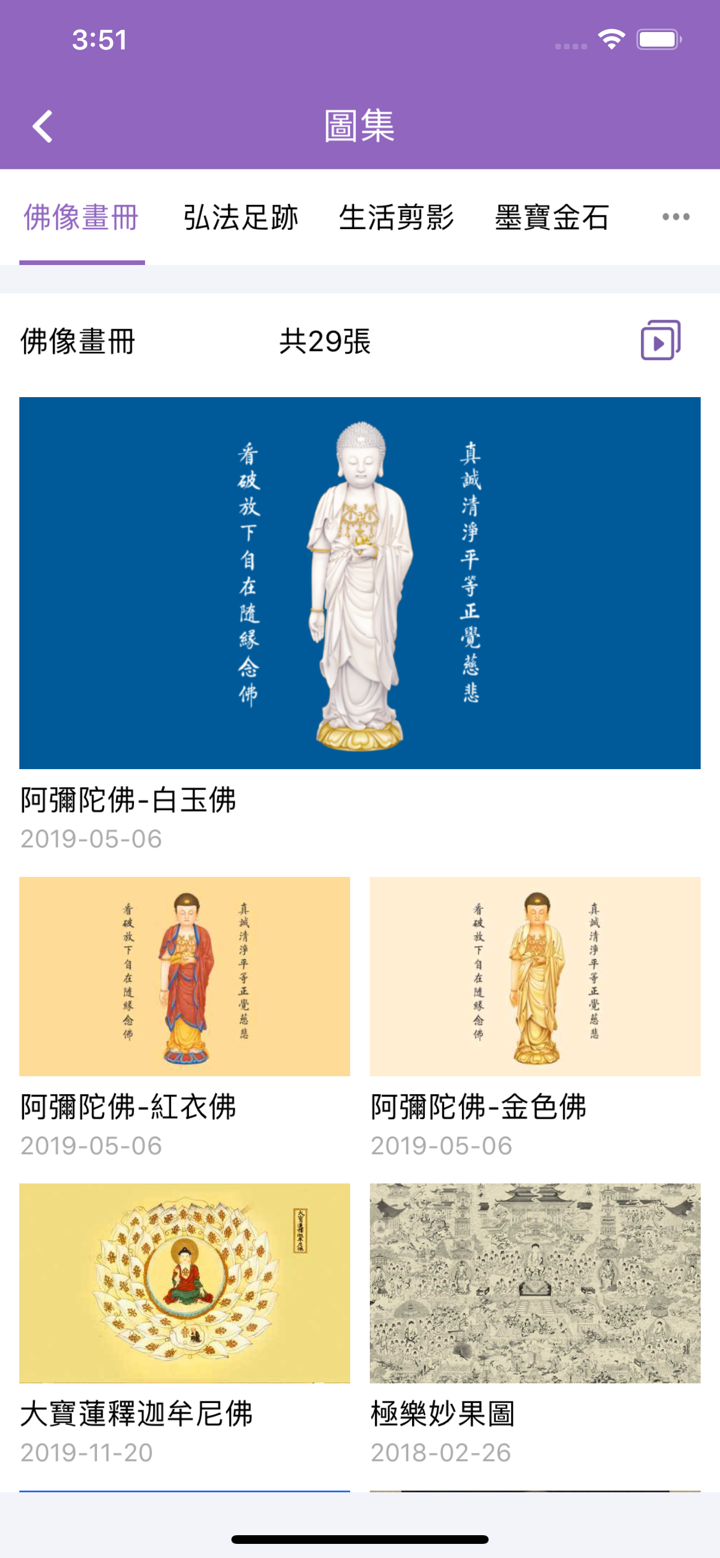Tap the back arrow icon
Image resolution: width=720 pixels, height=1558 pixels.
pos(42,126)
